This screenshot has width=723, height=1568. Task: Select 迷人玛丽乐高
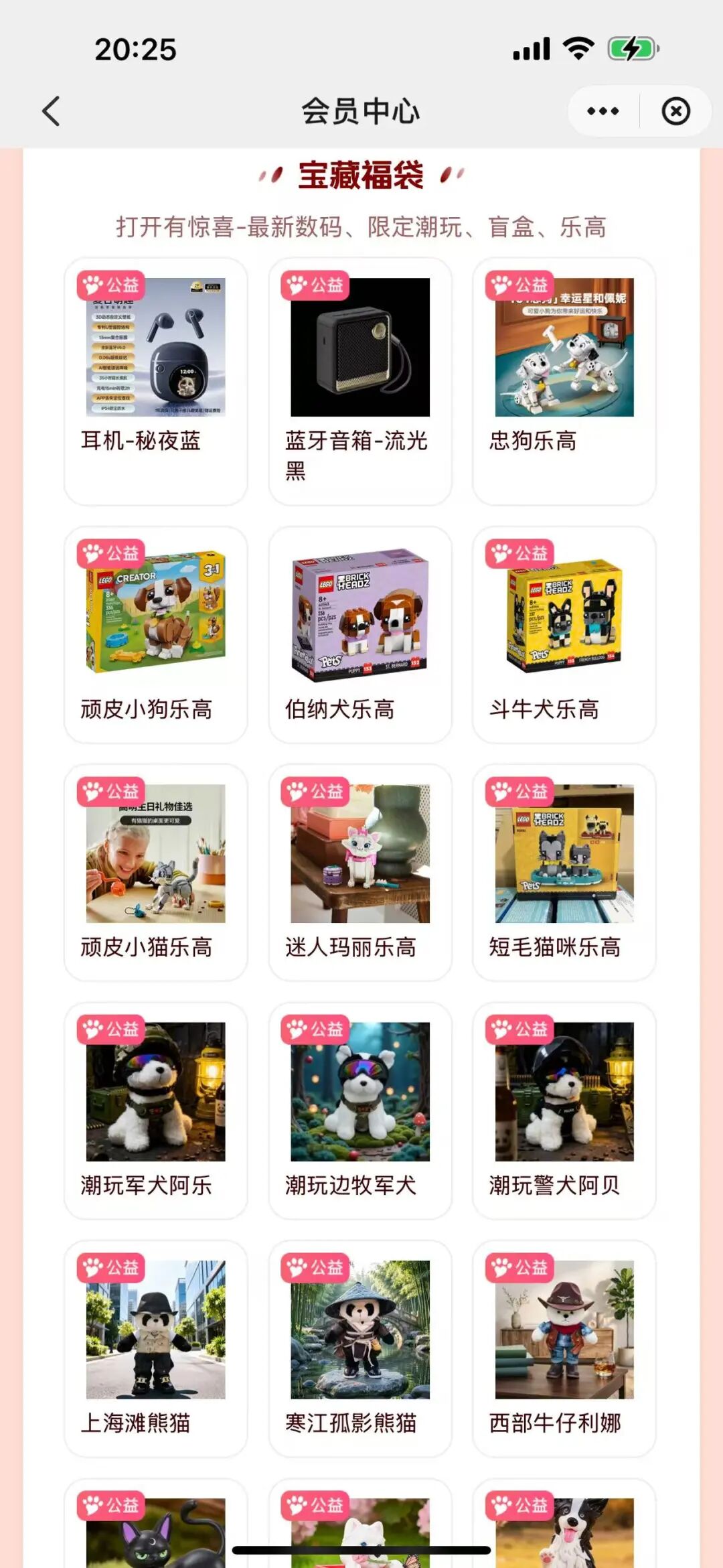coord(360,871)
